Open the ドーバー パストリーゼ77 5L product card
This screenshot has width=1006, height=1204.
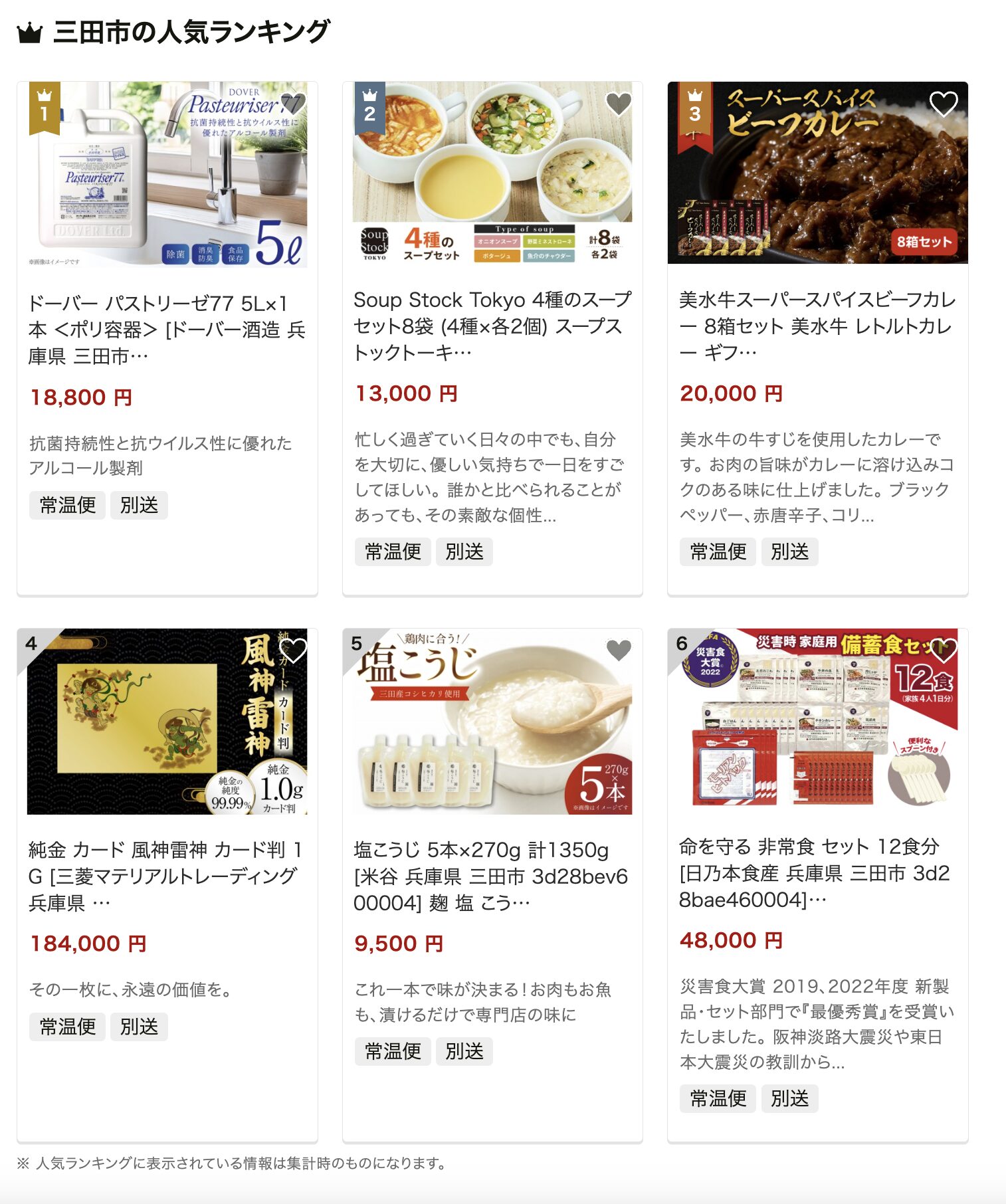[166, 330]
